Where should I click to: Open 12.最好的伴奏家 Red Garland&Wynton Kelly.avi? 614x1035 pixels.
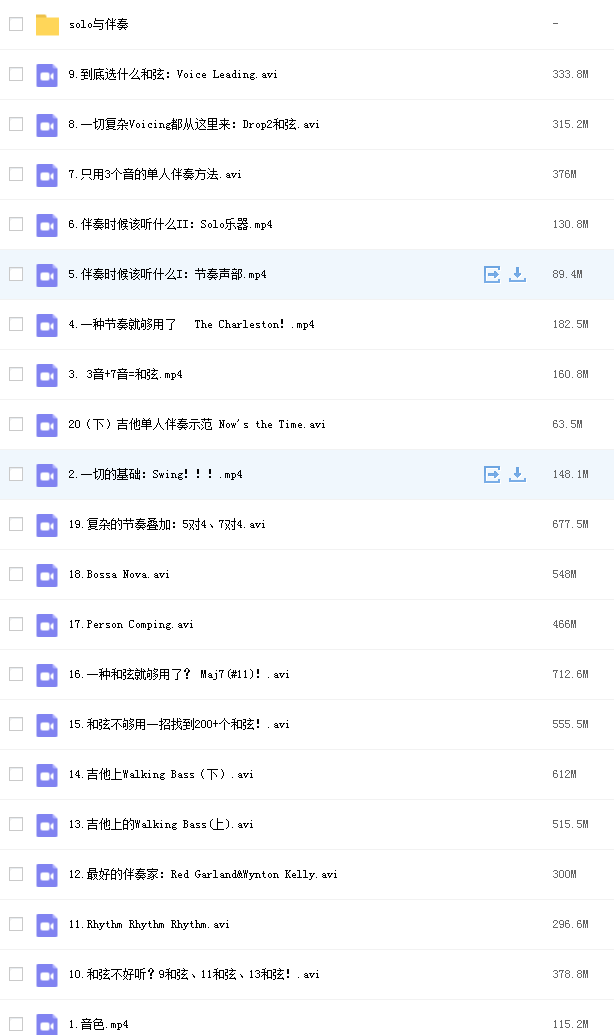tap(203, 875)
